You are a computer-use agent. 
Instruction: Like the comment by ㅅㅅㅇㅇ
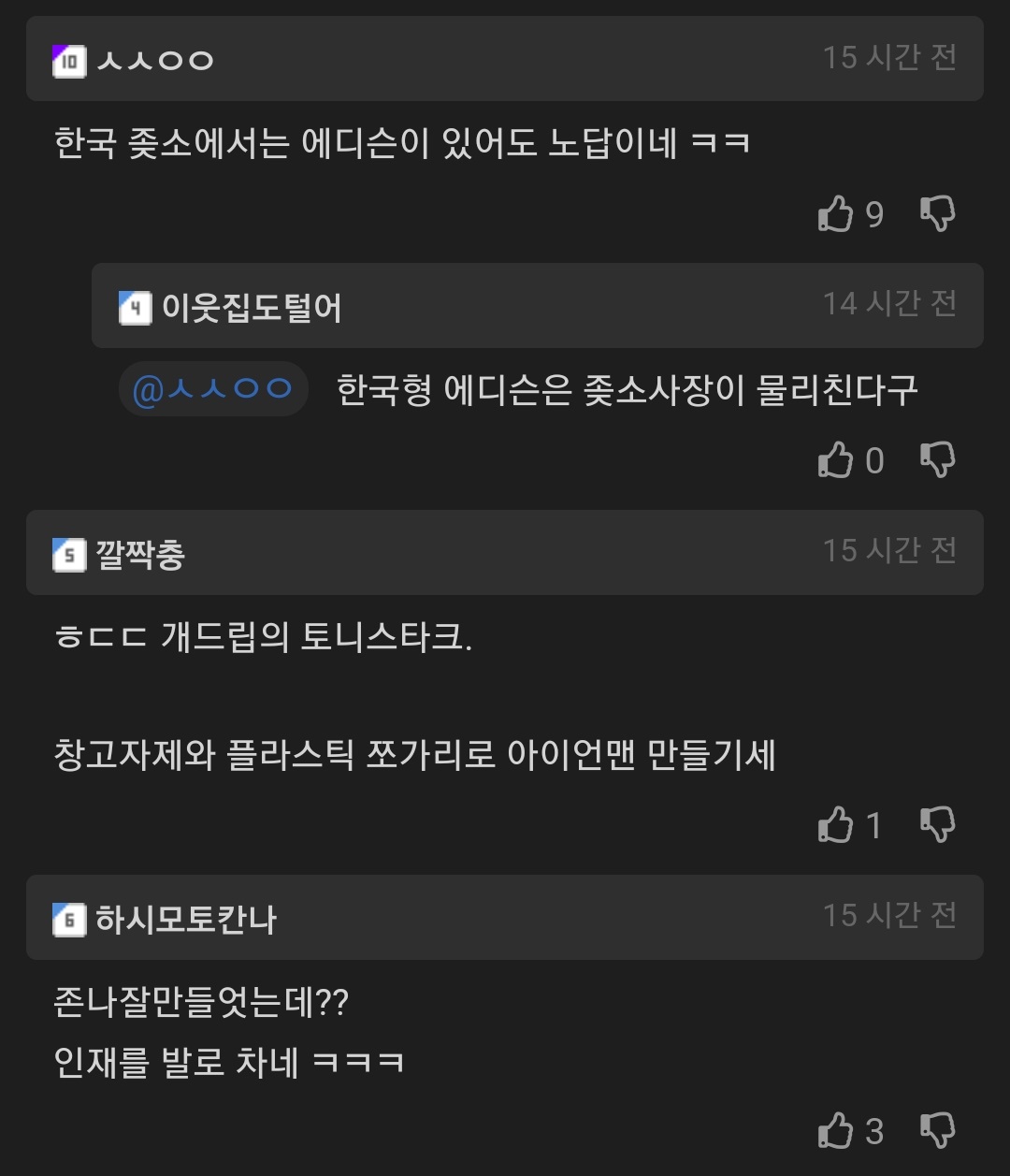point(836,214)
